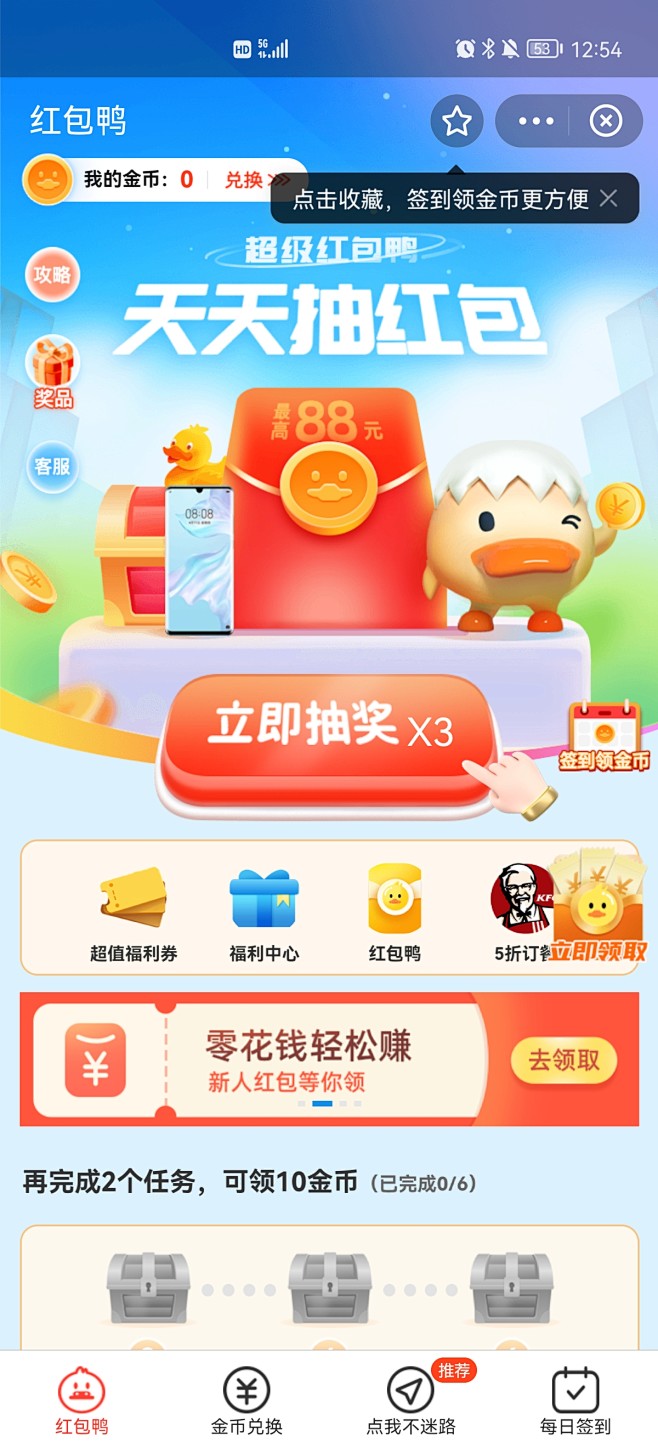This screenshot has width=658, height=1448.
Task: View the 奖品 prizes
Action: point(53,371)
